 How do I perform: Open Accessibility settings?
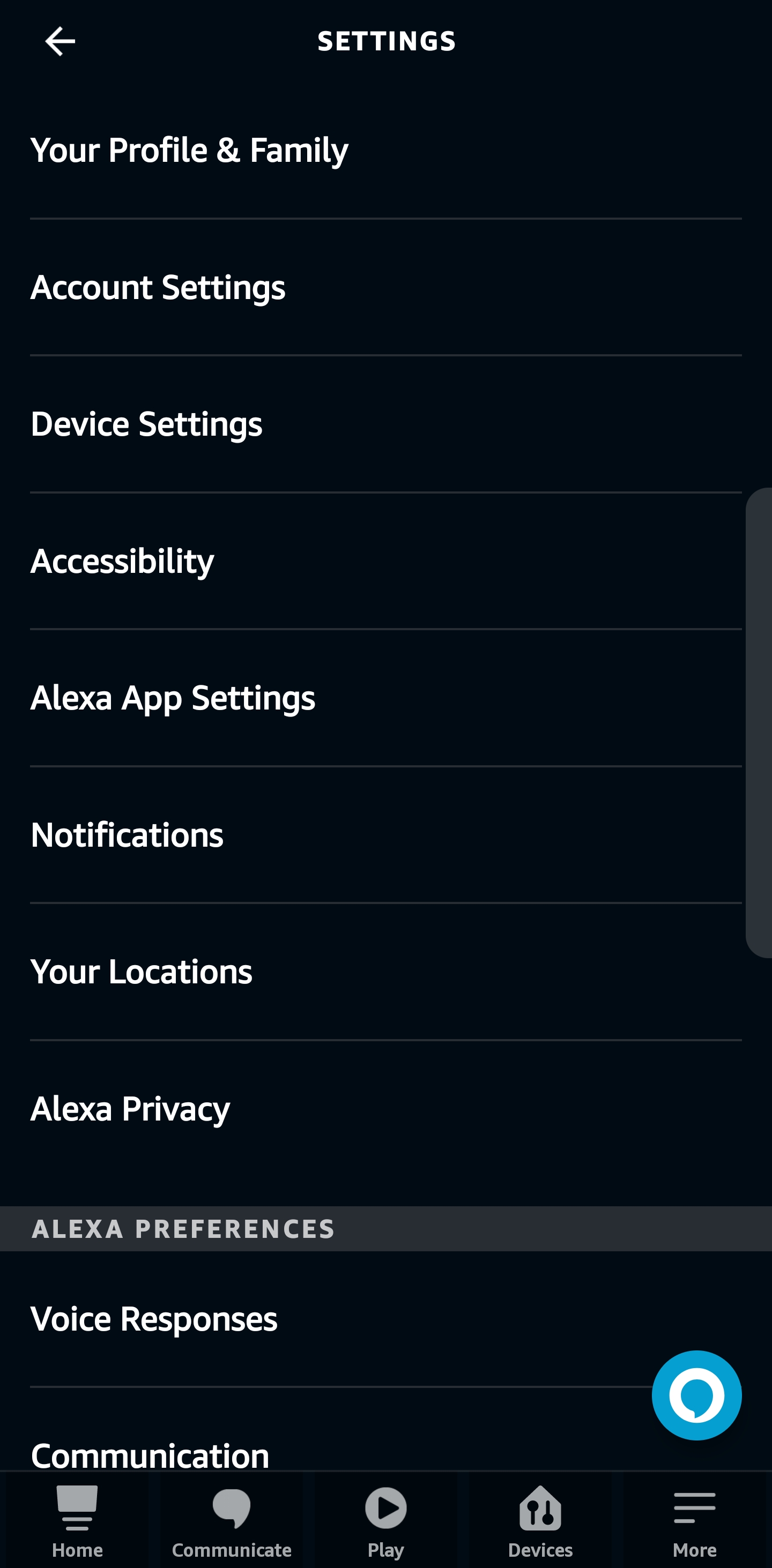coord(386,561)
